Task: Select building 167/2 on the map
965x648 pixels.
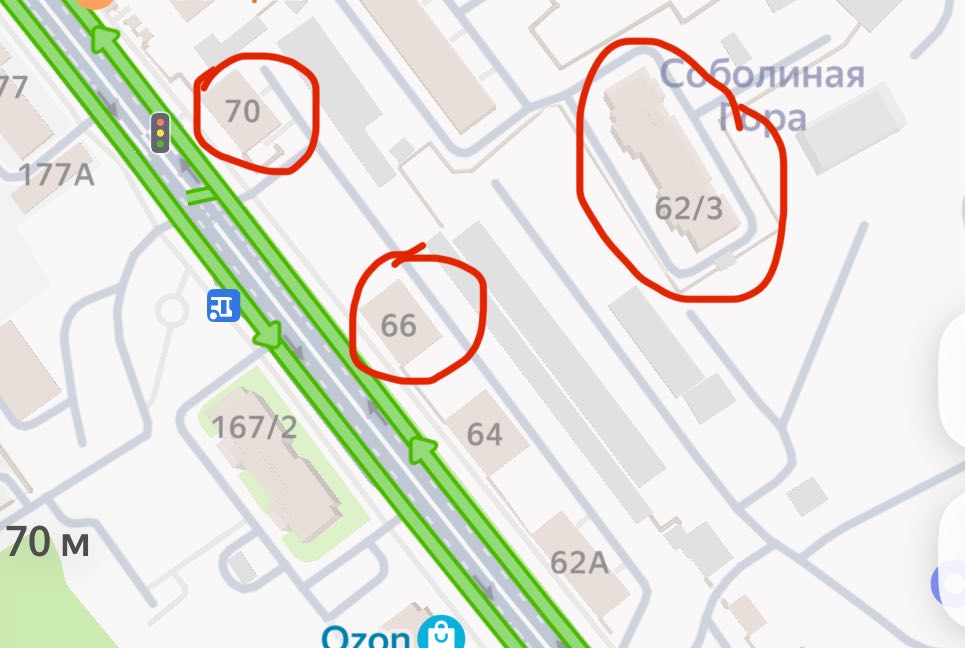Action: 255,428
